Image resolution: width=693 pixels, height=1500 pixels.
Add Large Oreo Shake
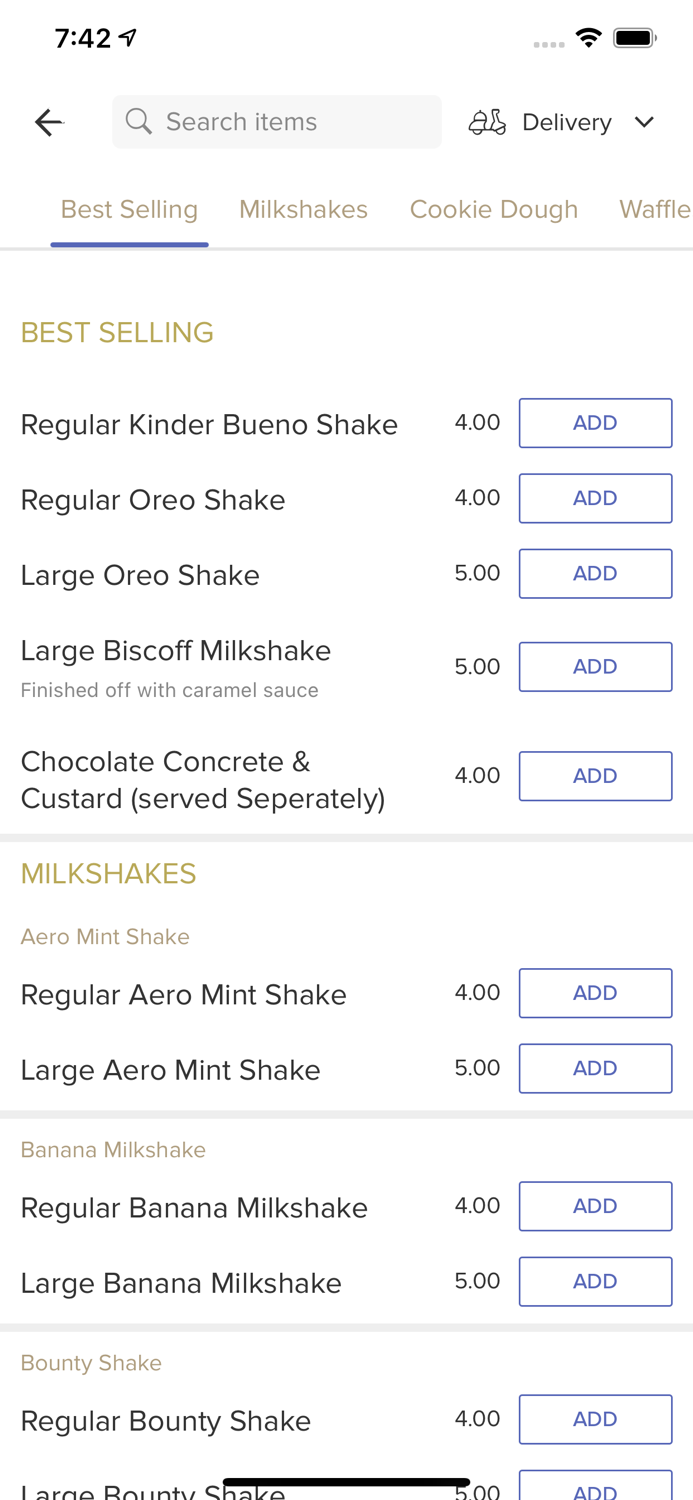595,573
